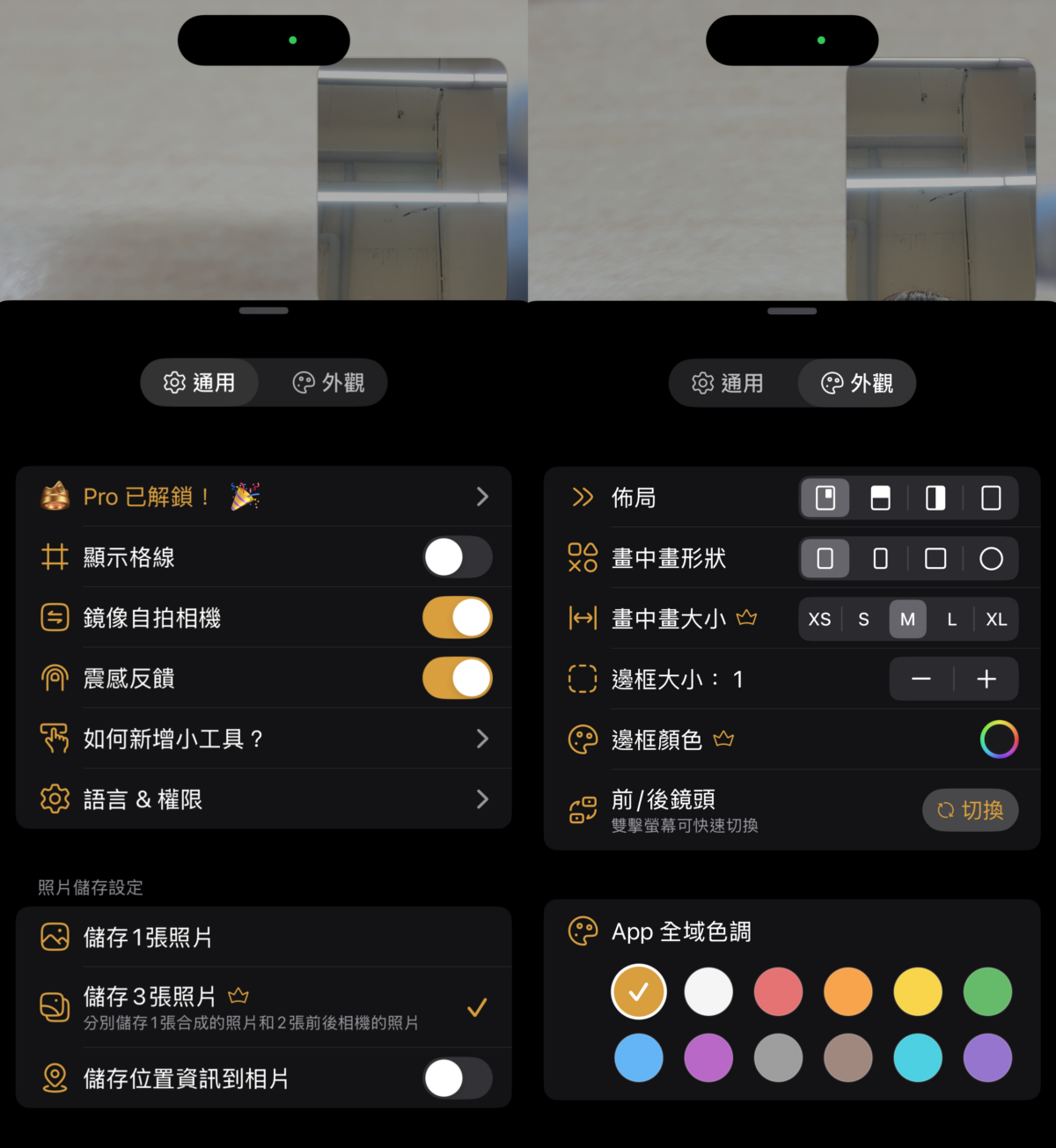
Task: Open 如何新增小工具？
Action: pos(264,740)
